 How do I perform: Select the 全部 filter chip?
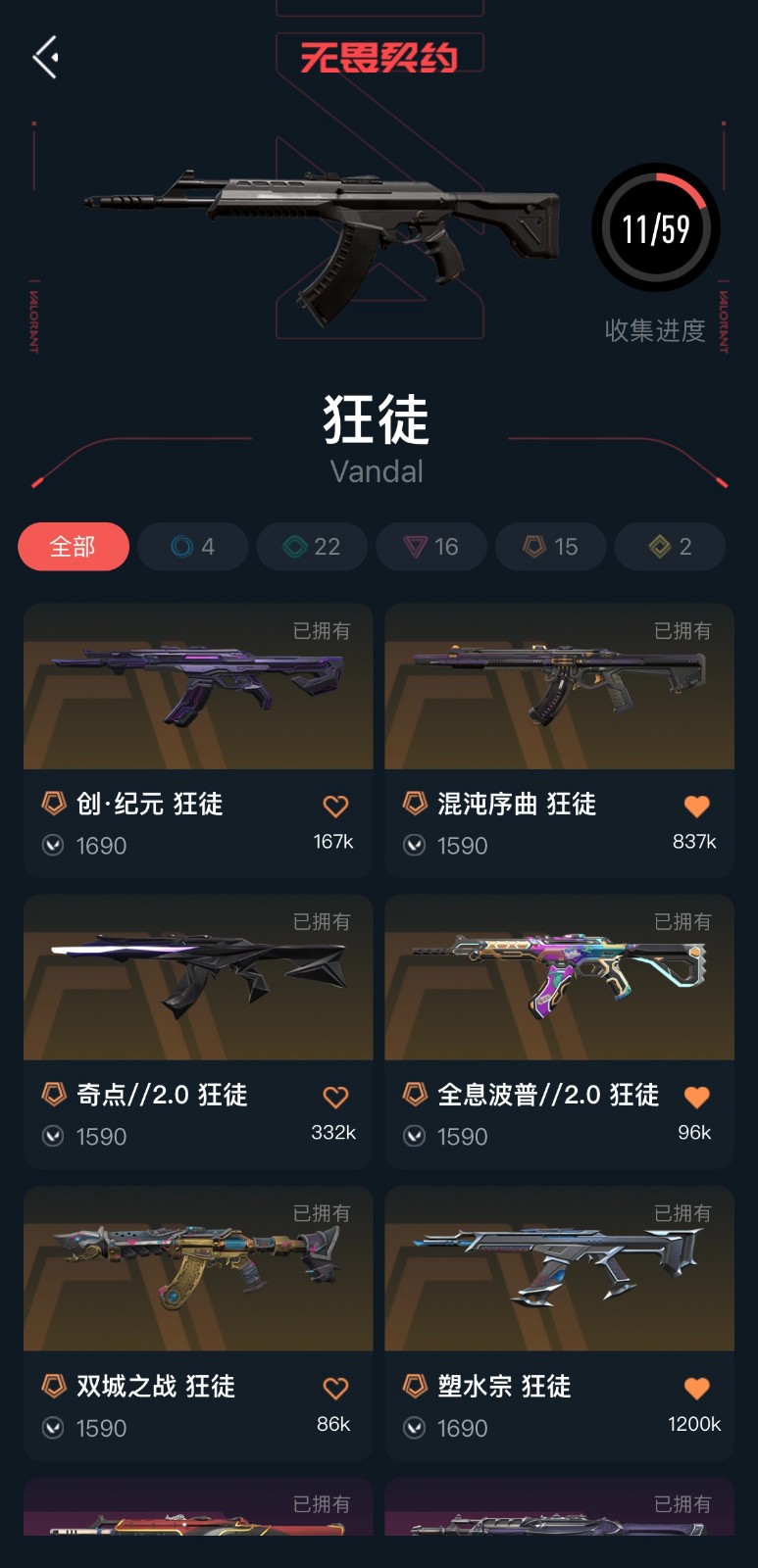tap(74, 546)
